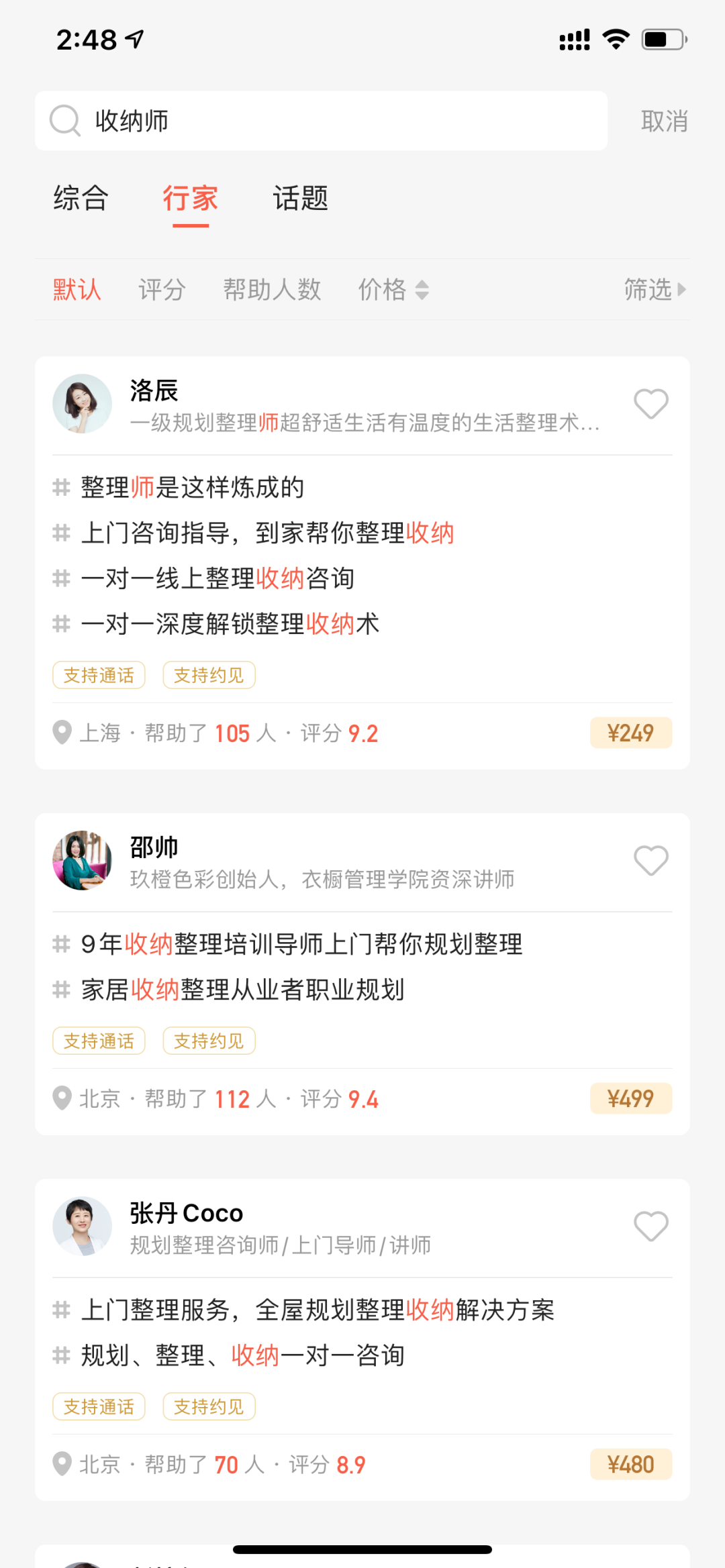Switch to the 综合 tab
The image size is (725, 1568).
(81, 199)
